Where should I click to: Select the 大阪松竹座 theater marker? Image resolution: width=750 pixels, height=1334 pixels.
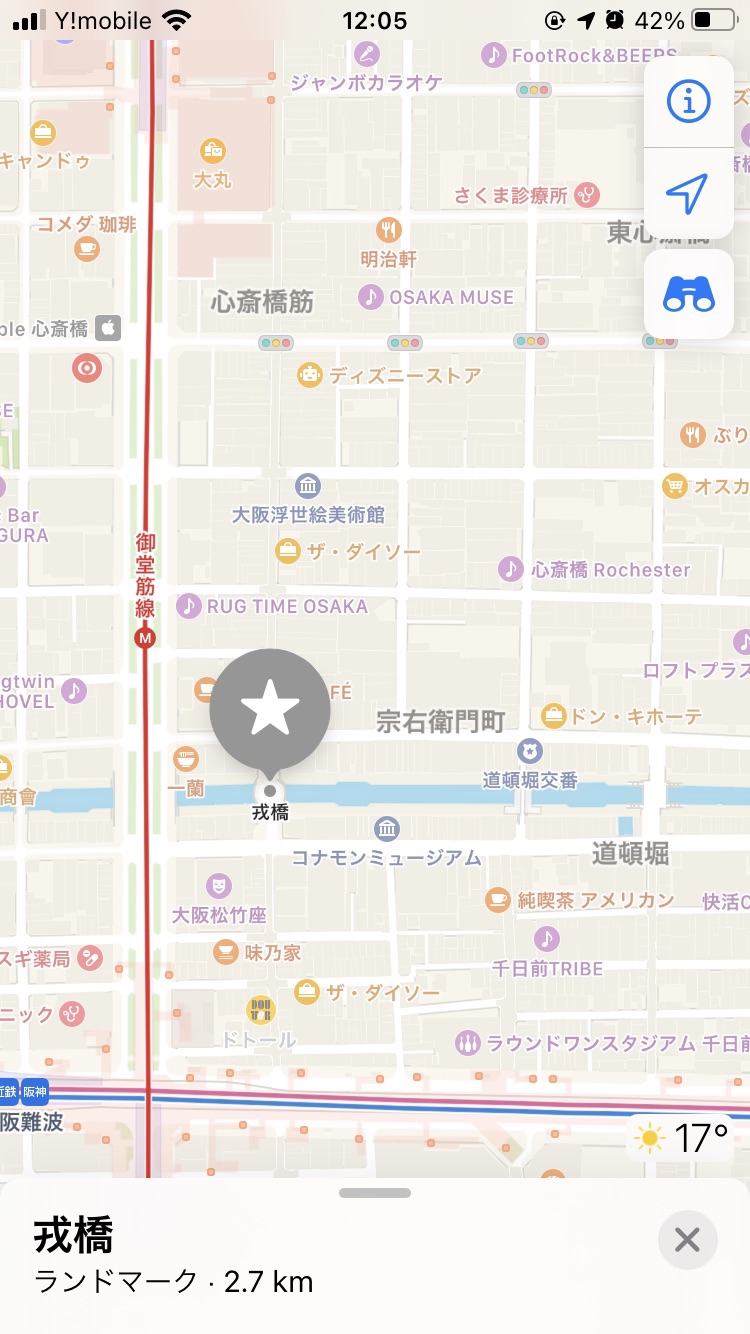point(219,885)
